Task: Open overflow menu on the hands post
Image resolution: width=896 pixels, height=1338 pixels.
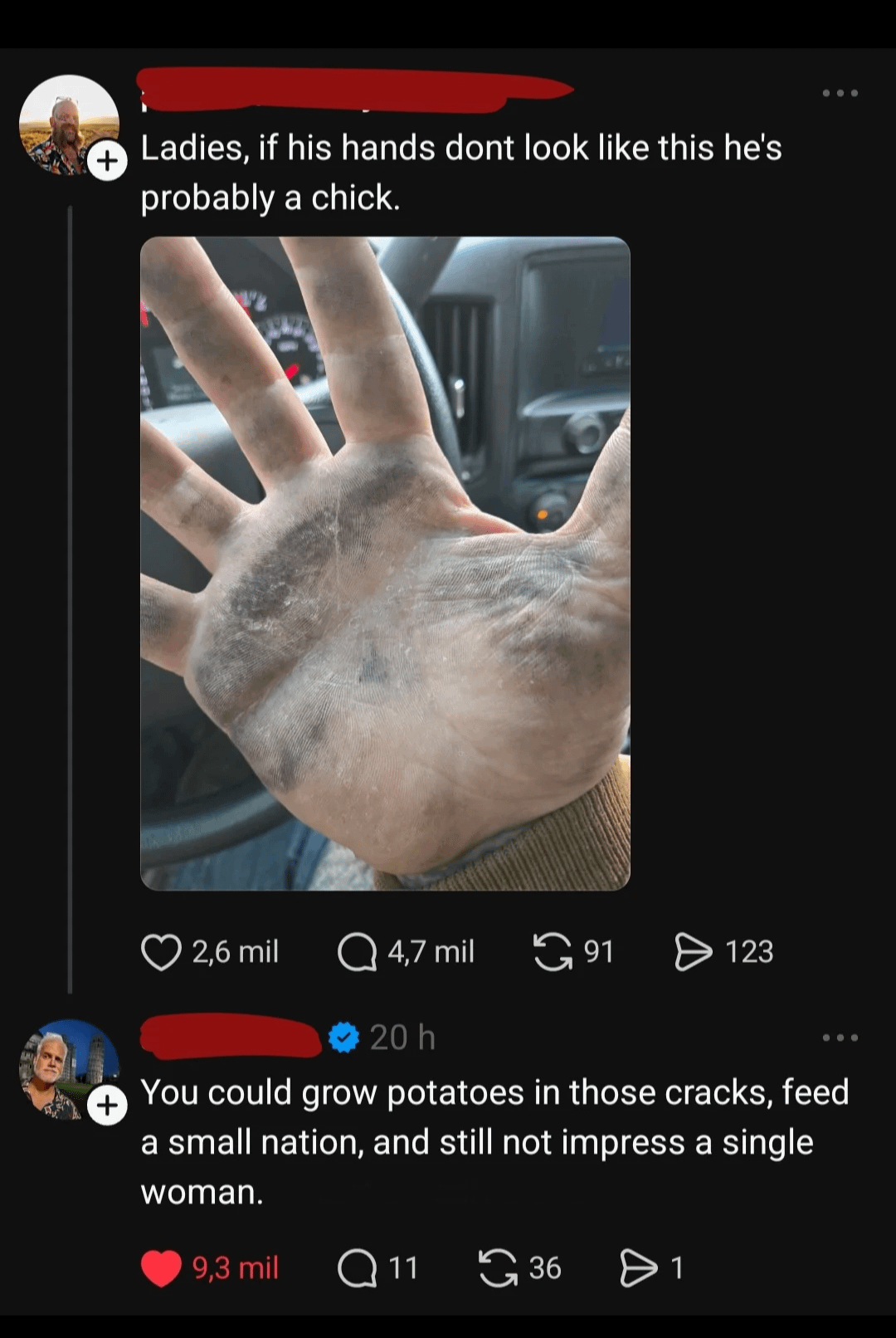Action: tap(840, 93)
